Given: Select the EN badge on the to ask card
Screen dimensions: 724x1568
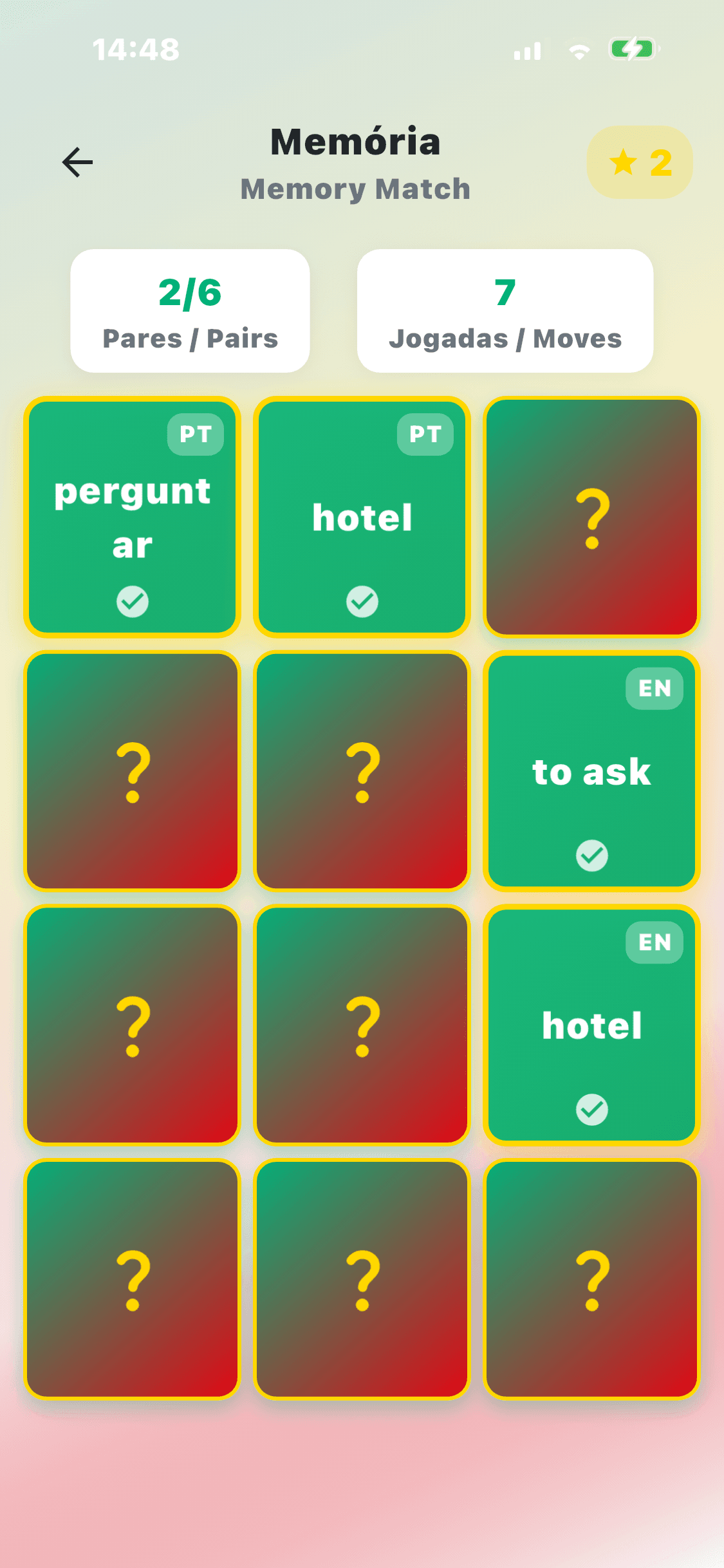Looking at the screenshot, I should click(x=654, y=688).
